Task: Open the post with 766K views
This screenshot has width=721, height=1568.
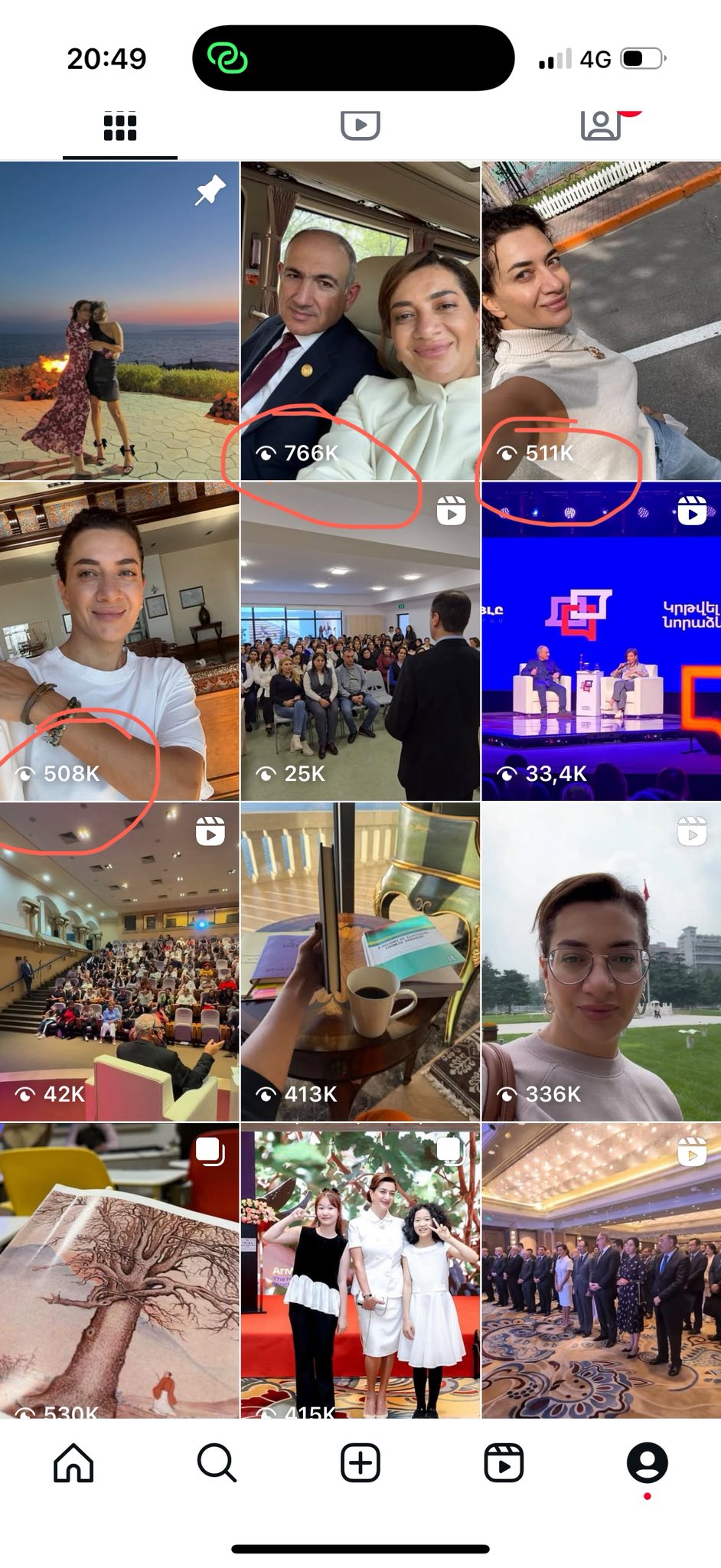Action: (360, 320)
